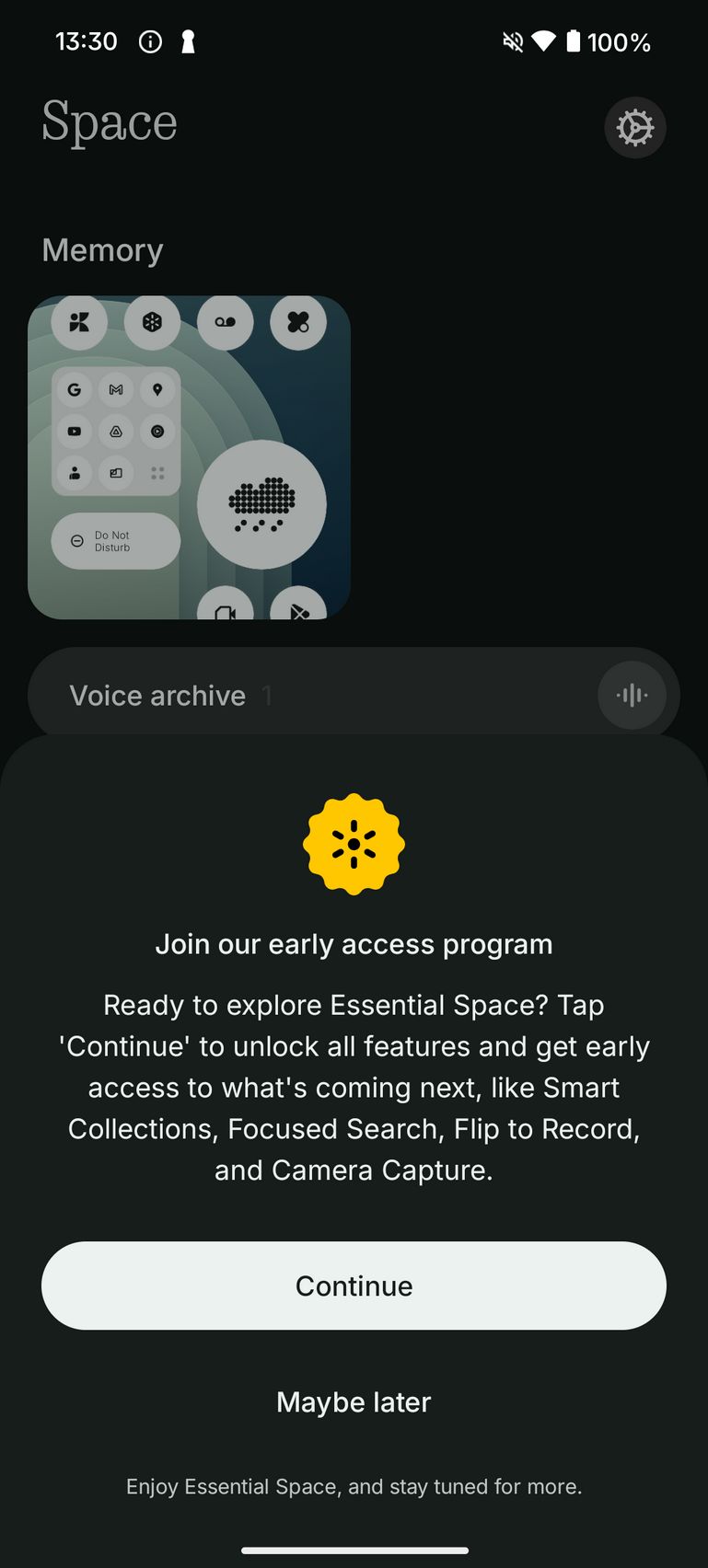Tap the voice waveform icon
The width and height of the screenshot is (708, 1568).
[x=632, y=696]
